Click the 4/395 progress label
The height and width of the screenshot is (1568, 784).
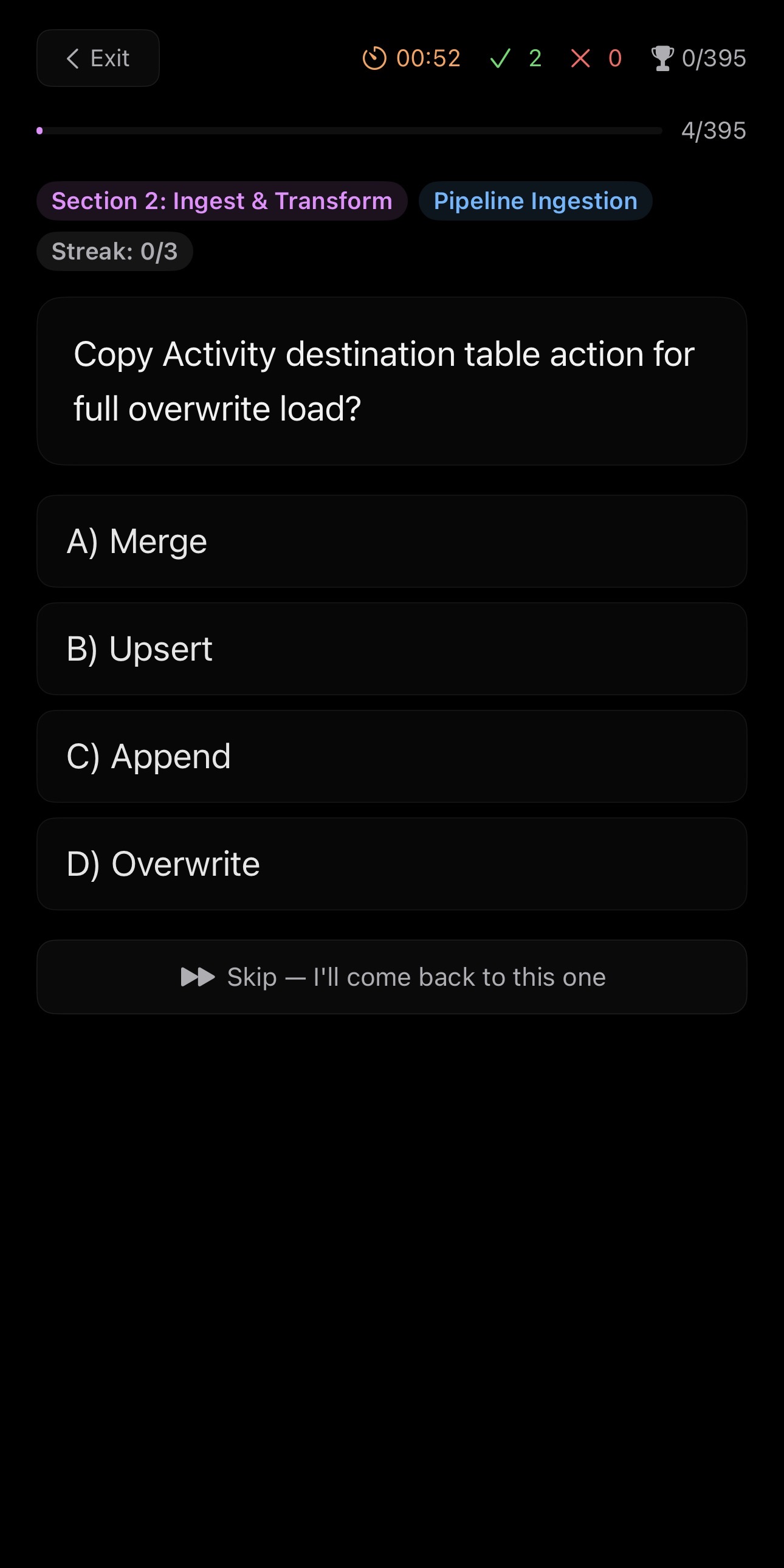714,130
